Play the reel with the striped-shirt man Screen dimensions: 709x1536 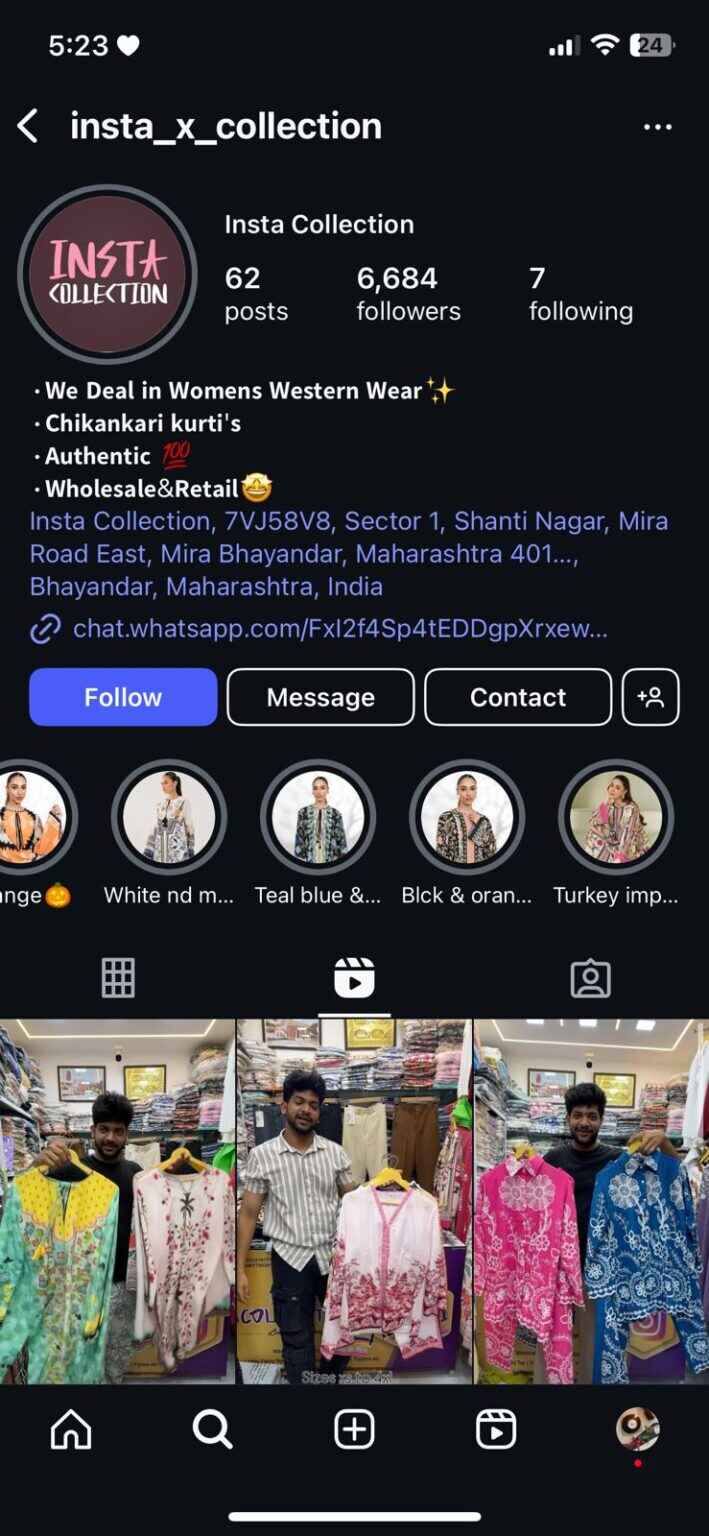(x=354, y=1200)
